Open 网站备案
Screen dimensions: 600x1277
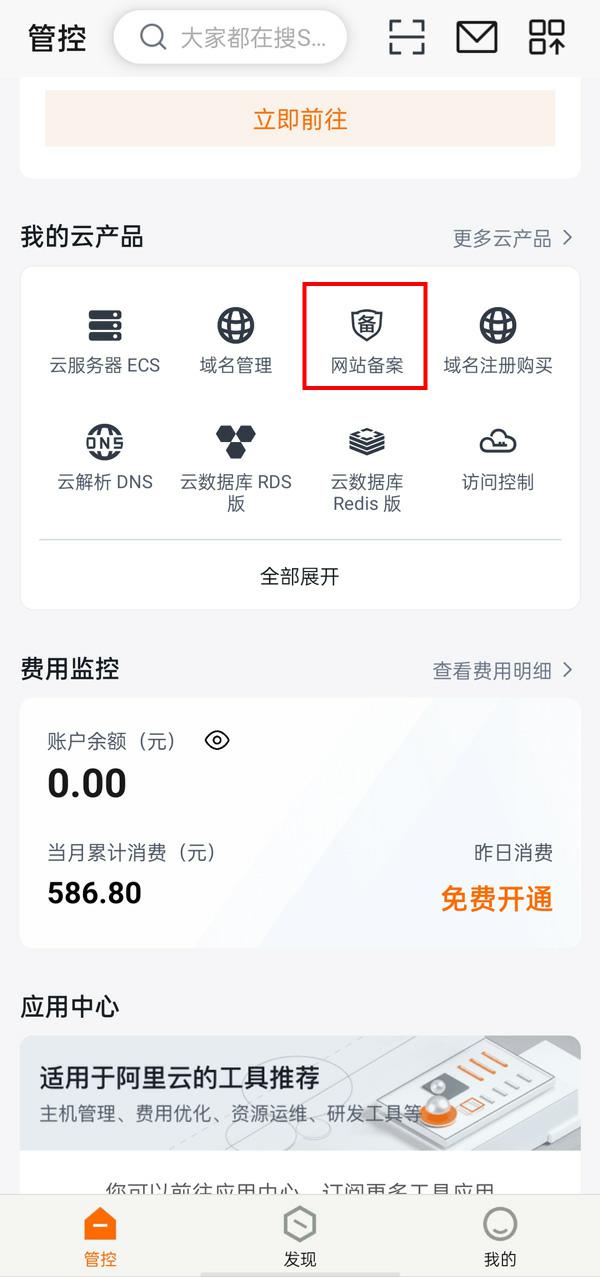point(367,340)
